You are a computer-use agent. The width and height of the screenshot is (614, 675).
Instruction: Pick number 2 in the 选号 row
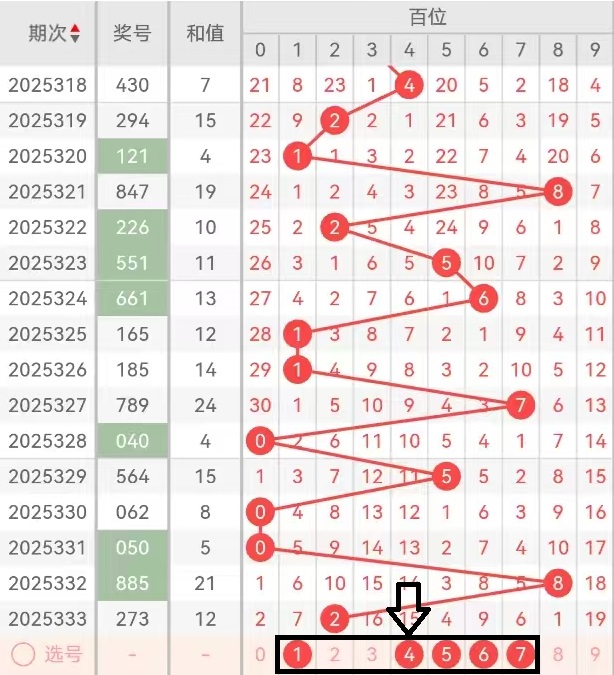point(334,656)
